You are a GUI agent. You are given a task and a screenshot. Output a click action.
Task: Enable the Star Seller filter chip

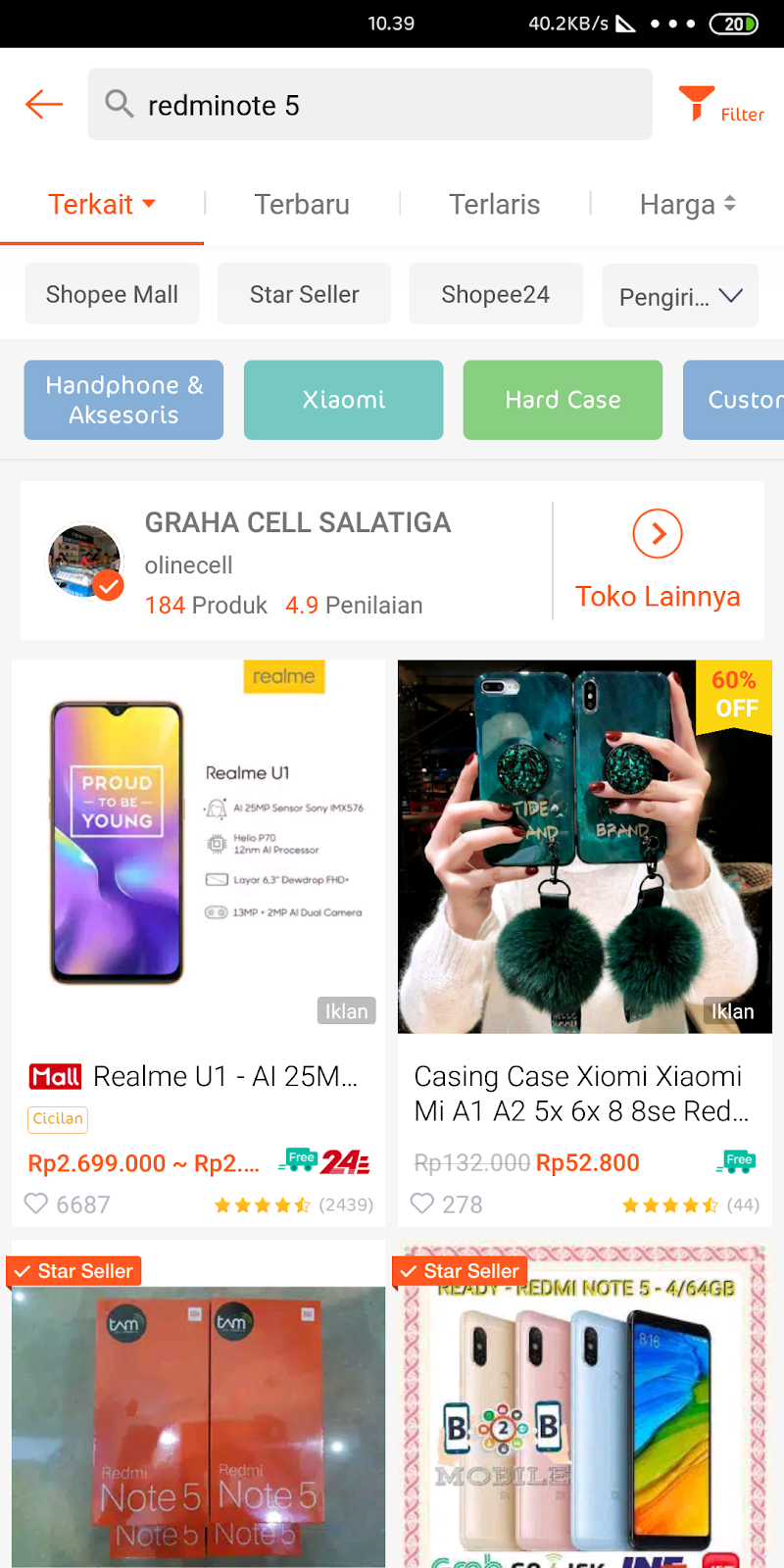[x=304, y=293]
